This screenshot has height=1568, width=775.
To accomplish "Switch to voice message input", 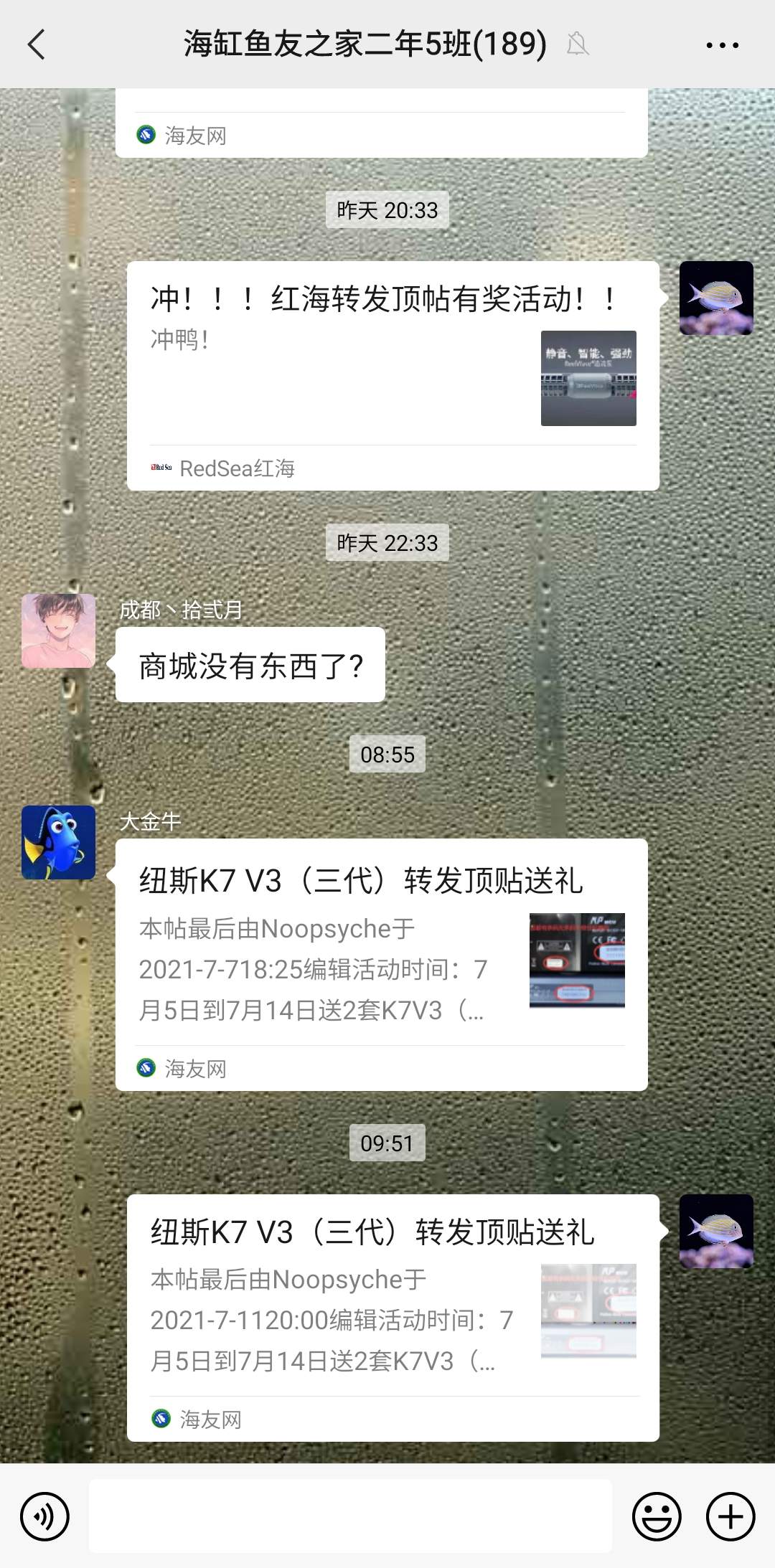I will click(44, 1516).
